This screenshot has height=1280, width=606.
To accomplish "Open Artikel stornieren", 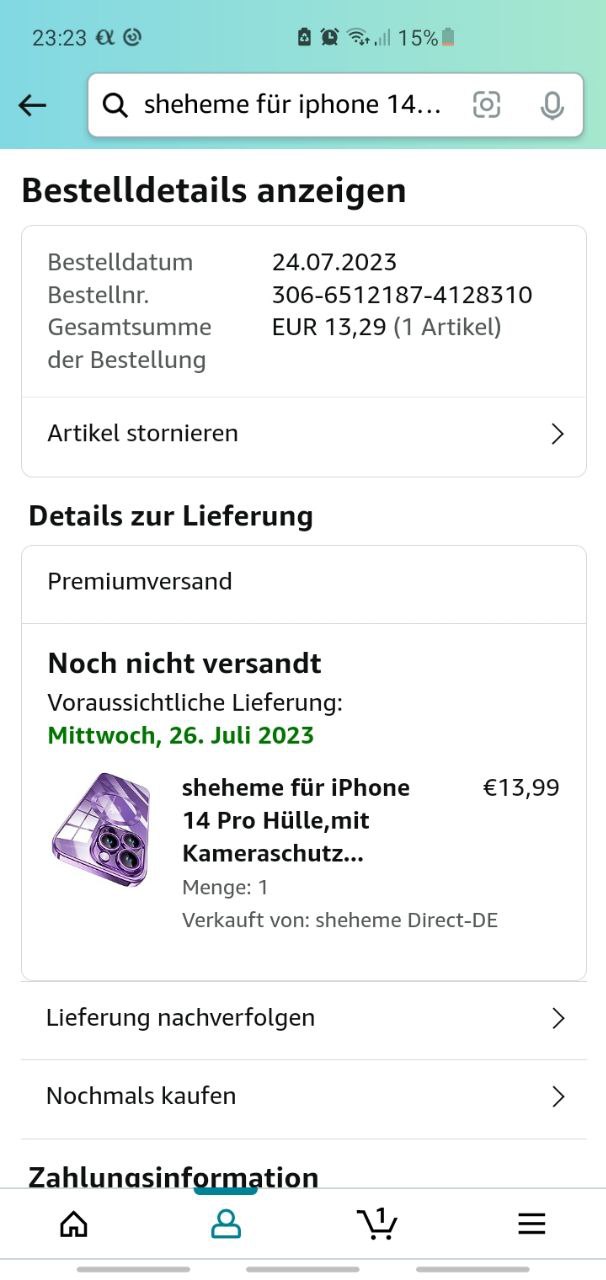I will [x=303, y=434].
